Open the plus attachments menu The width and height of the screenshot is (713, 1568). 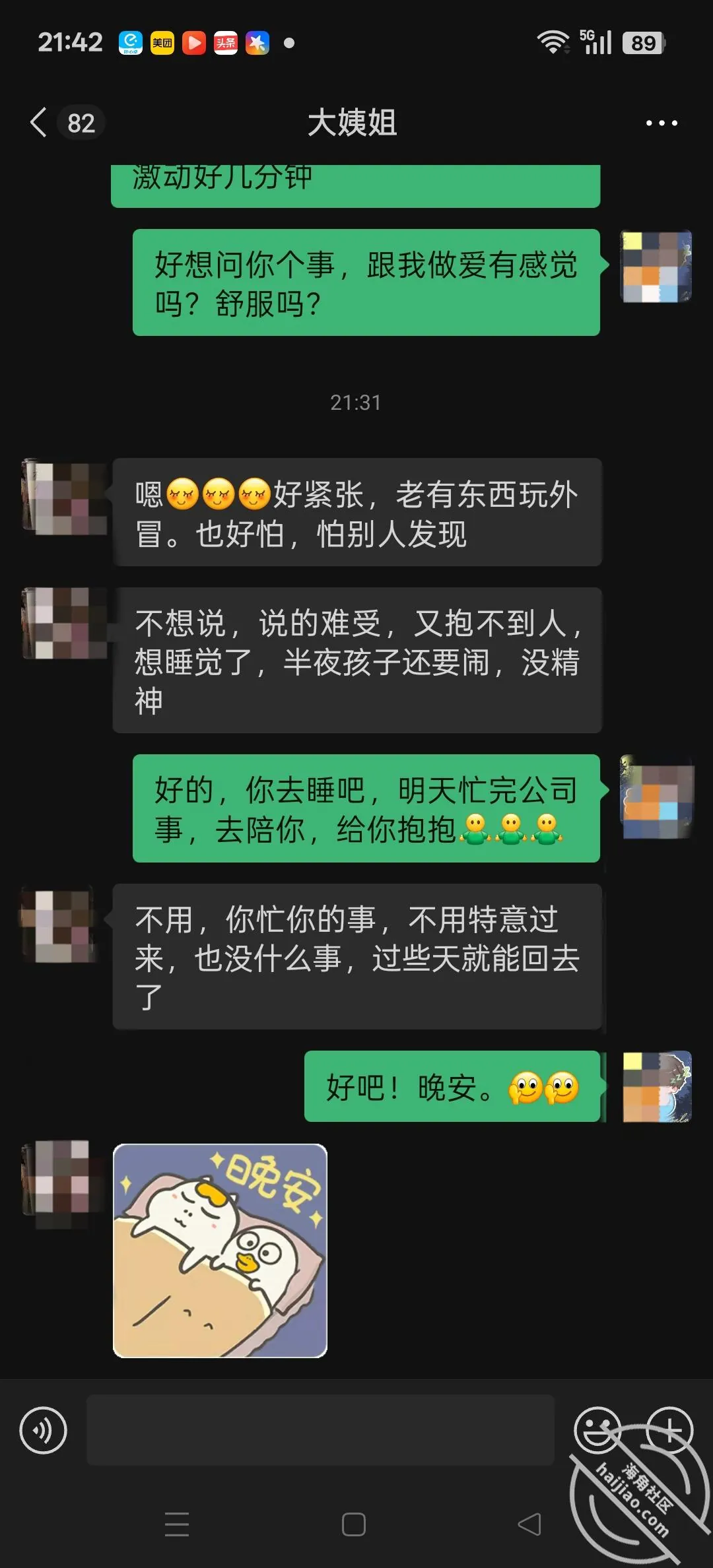(669, 1430)
